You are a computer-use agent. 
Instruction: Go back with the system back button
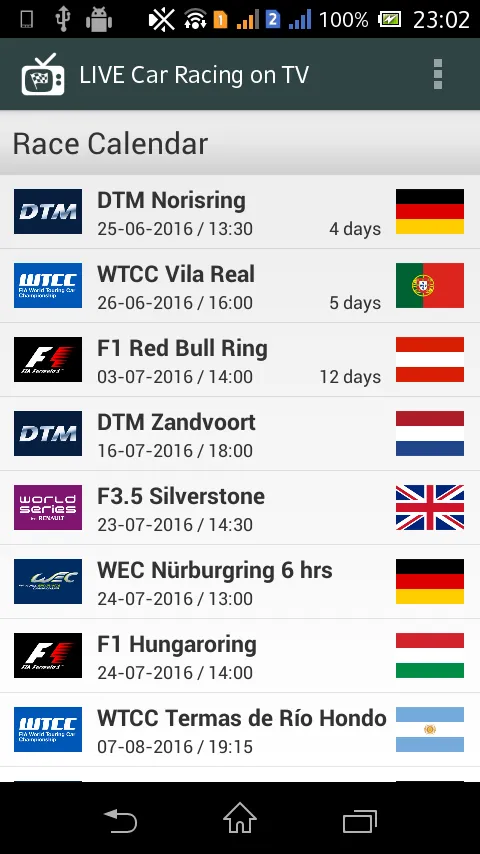click(120, 820)
